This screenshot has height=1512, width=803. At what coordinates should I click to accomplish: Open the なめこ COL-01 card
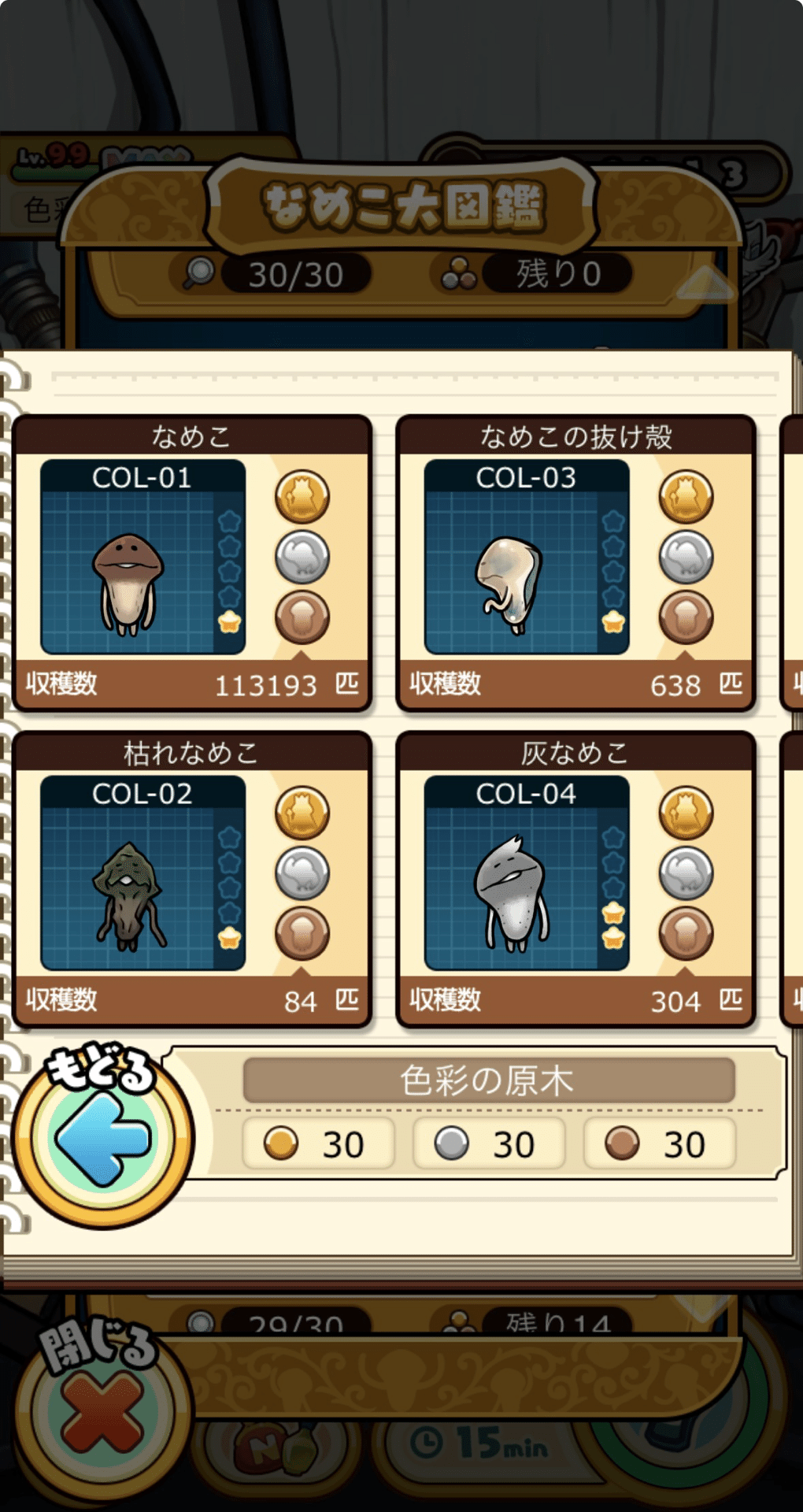(x=143, y=558)
